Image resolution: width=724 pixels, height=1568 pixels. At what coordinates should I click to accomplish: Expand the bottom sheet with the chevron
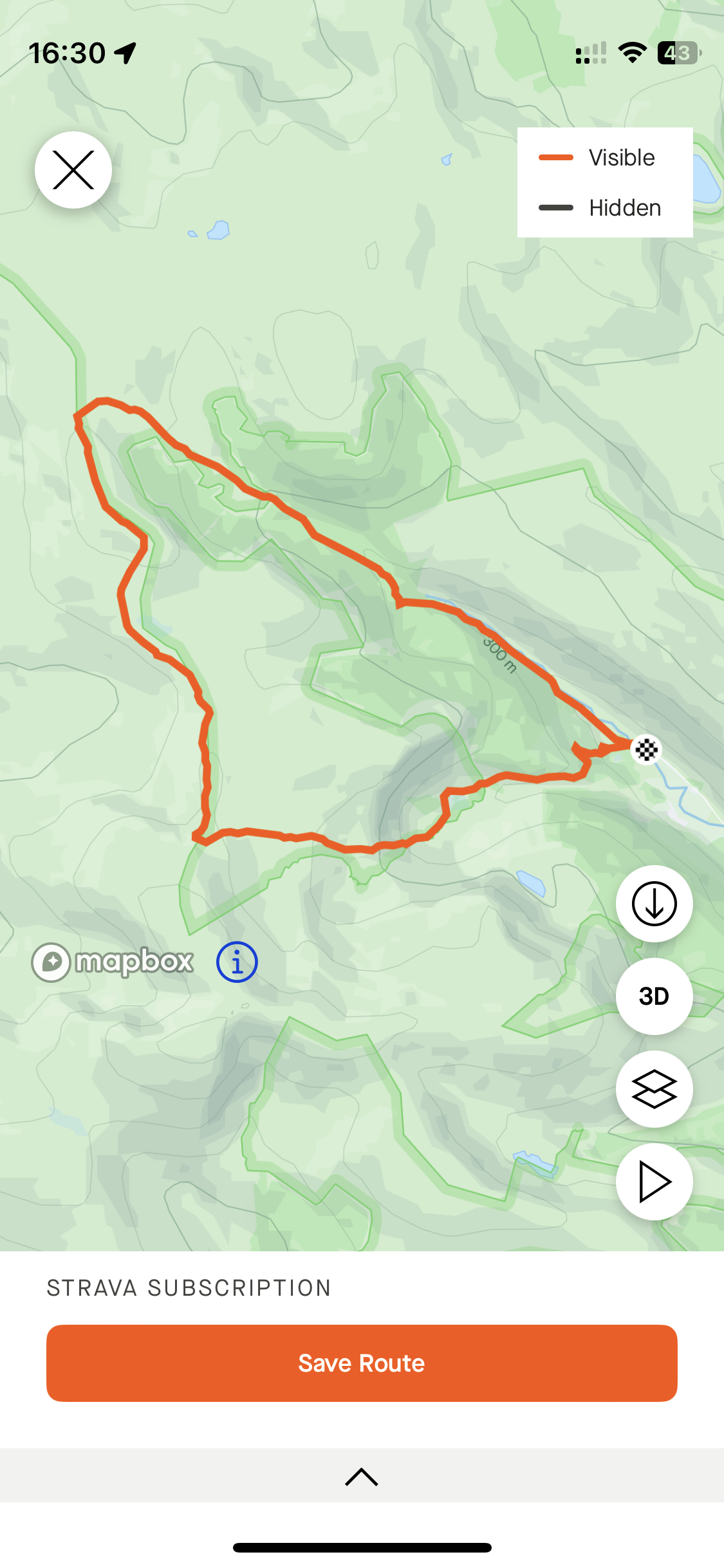pyautogui.click(x=362, y=1477)
